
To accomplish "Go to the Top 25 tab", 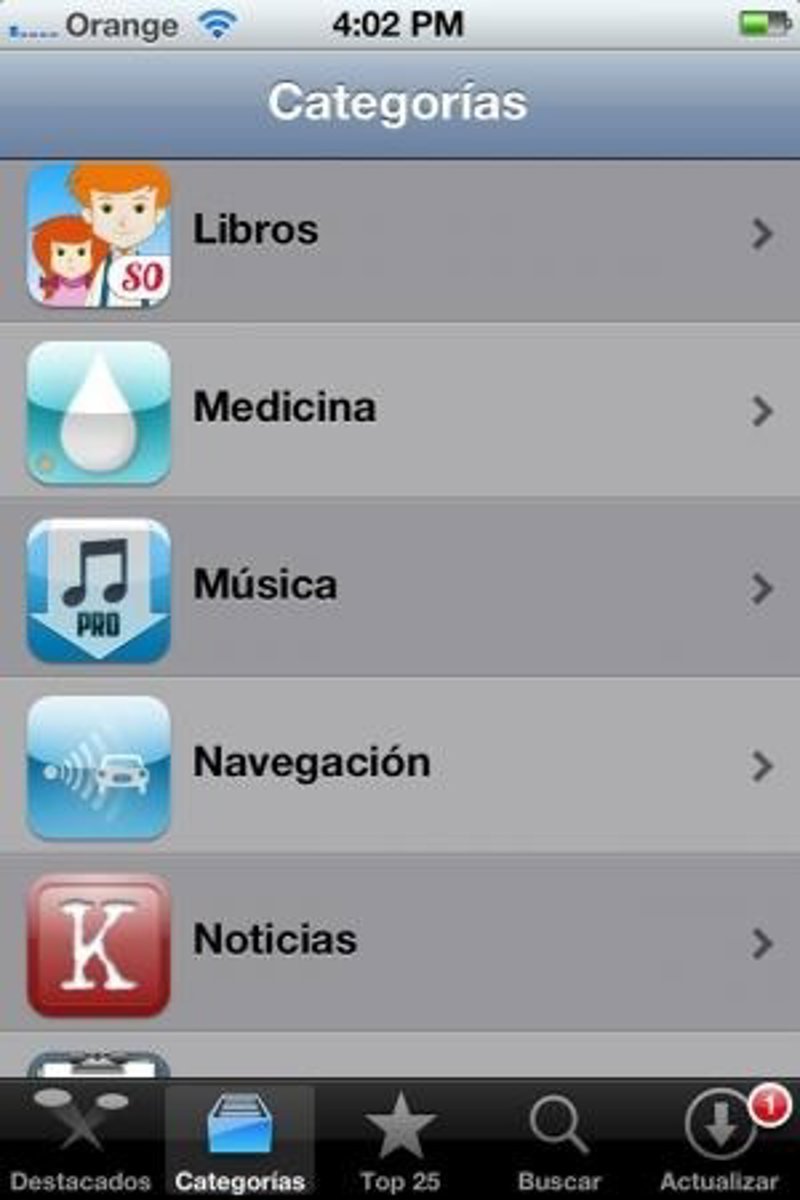I will coord(400,1142).
